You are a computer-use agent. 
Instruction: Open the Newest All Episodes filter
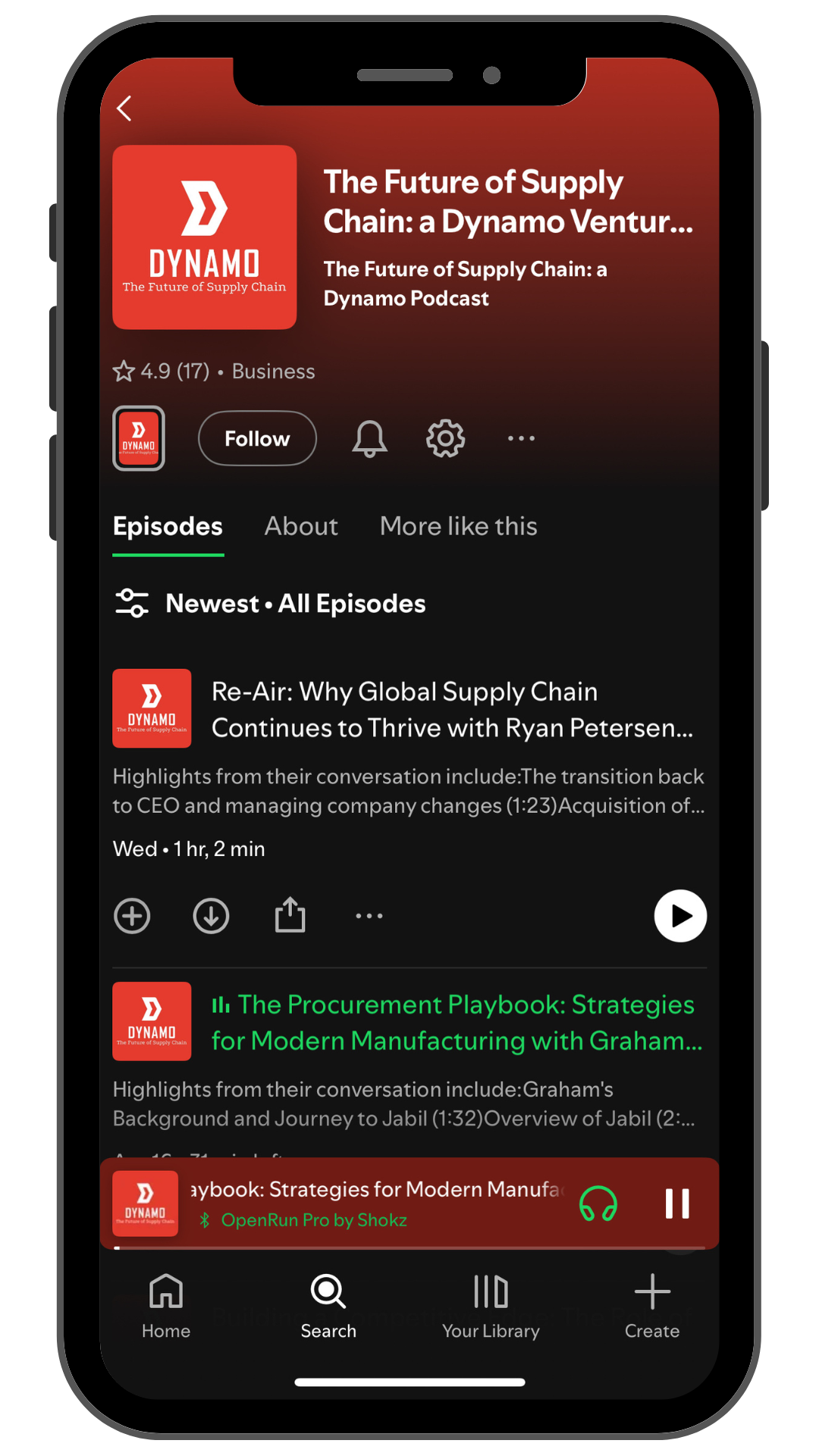[269, 604]
